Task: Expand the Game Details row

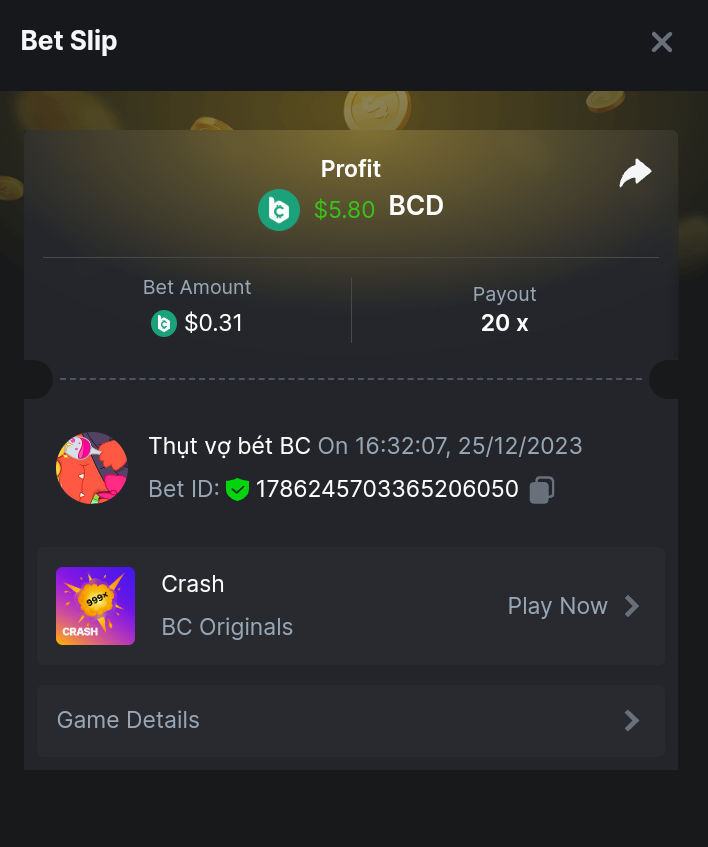Action: pos(350,720)
